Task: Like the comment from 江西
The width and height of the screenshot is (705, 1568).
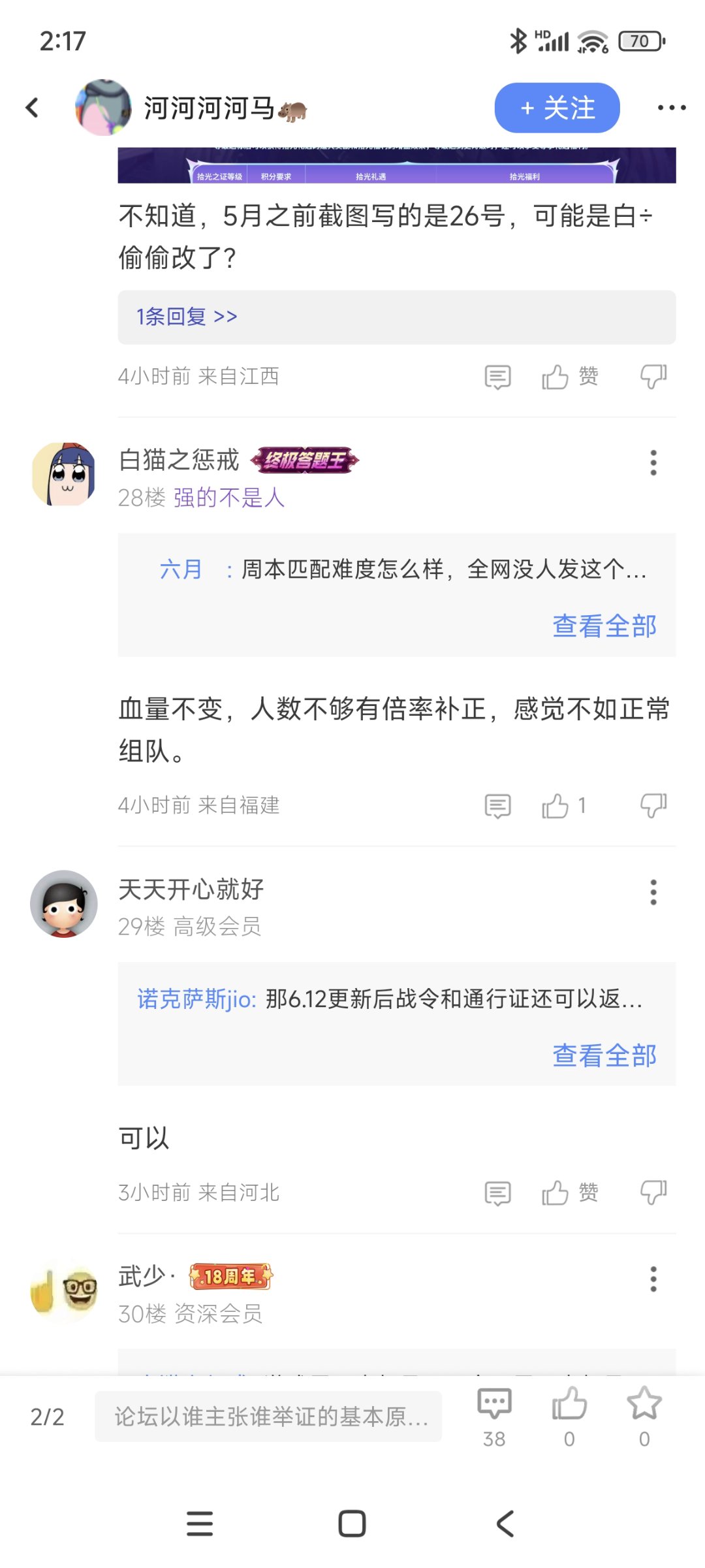Action: (569, 377)
